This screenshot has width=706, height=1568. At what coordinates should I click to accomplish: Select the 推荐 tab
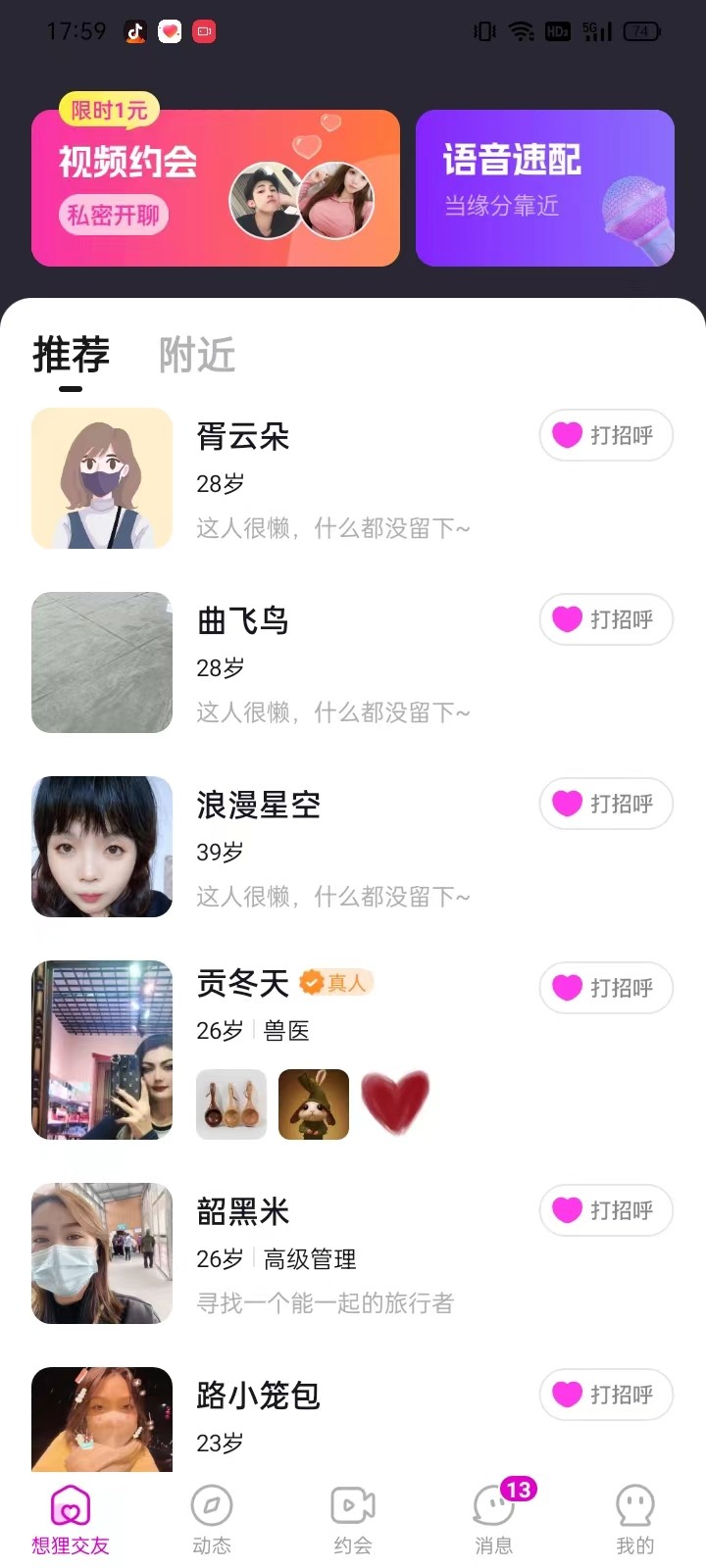pos(69,356)
